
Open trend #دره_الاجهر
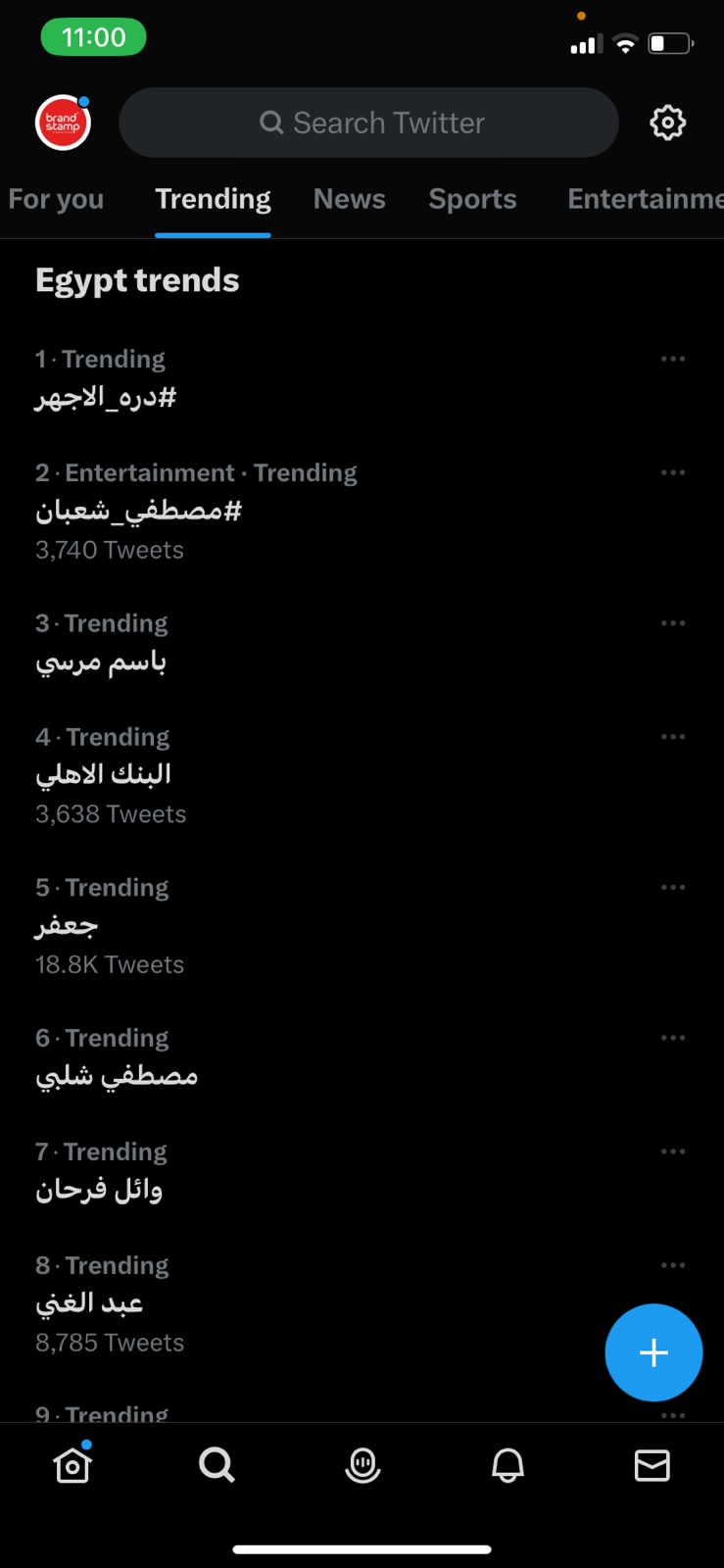[106, 397]
